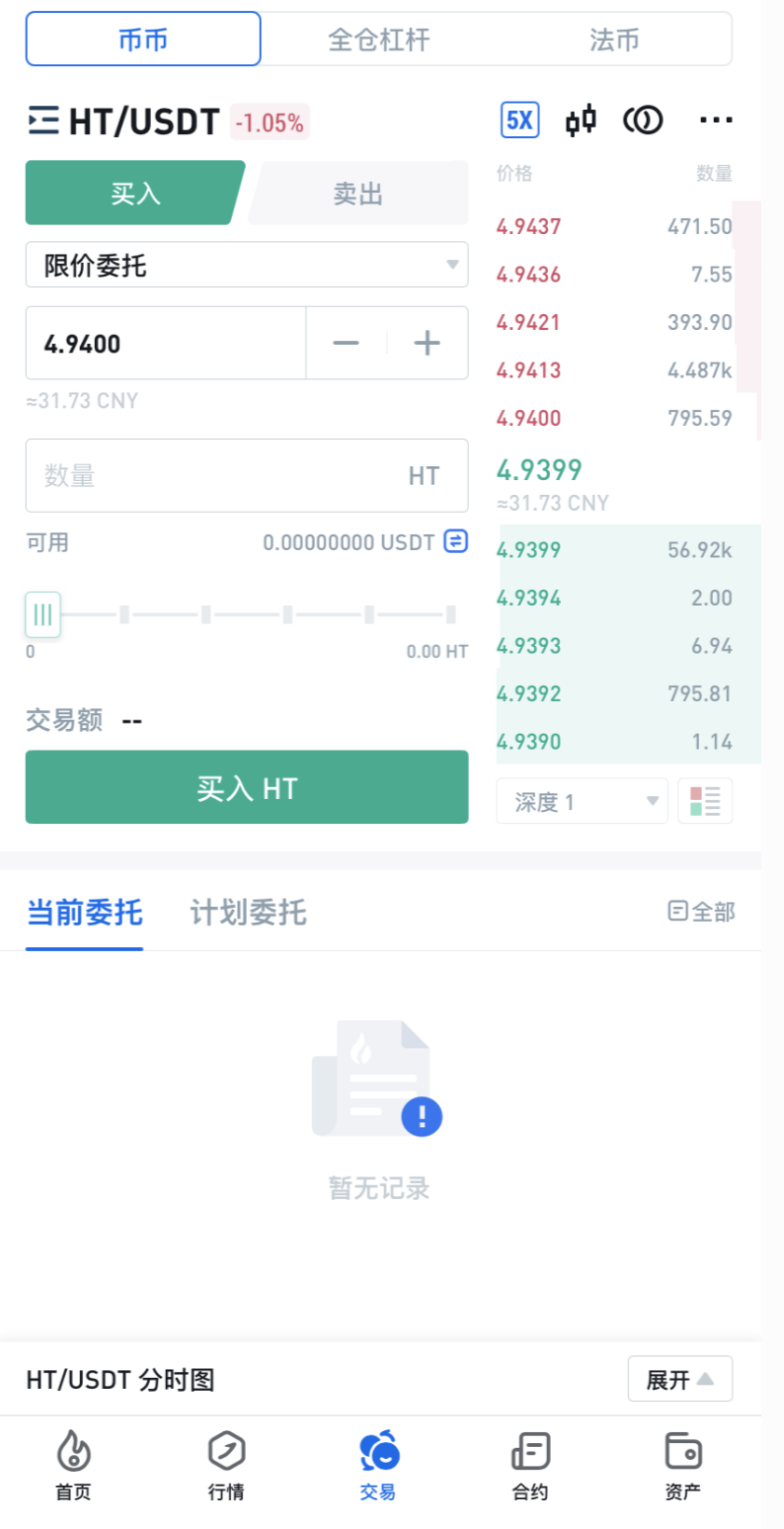Switch to the 全仓杠杆 tab
The image size is (784, 1529).
[379, 40]
